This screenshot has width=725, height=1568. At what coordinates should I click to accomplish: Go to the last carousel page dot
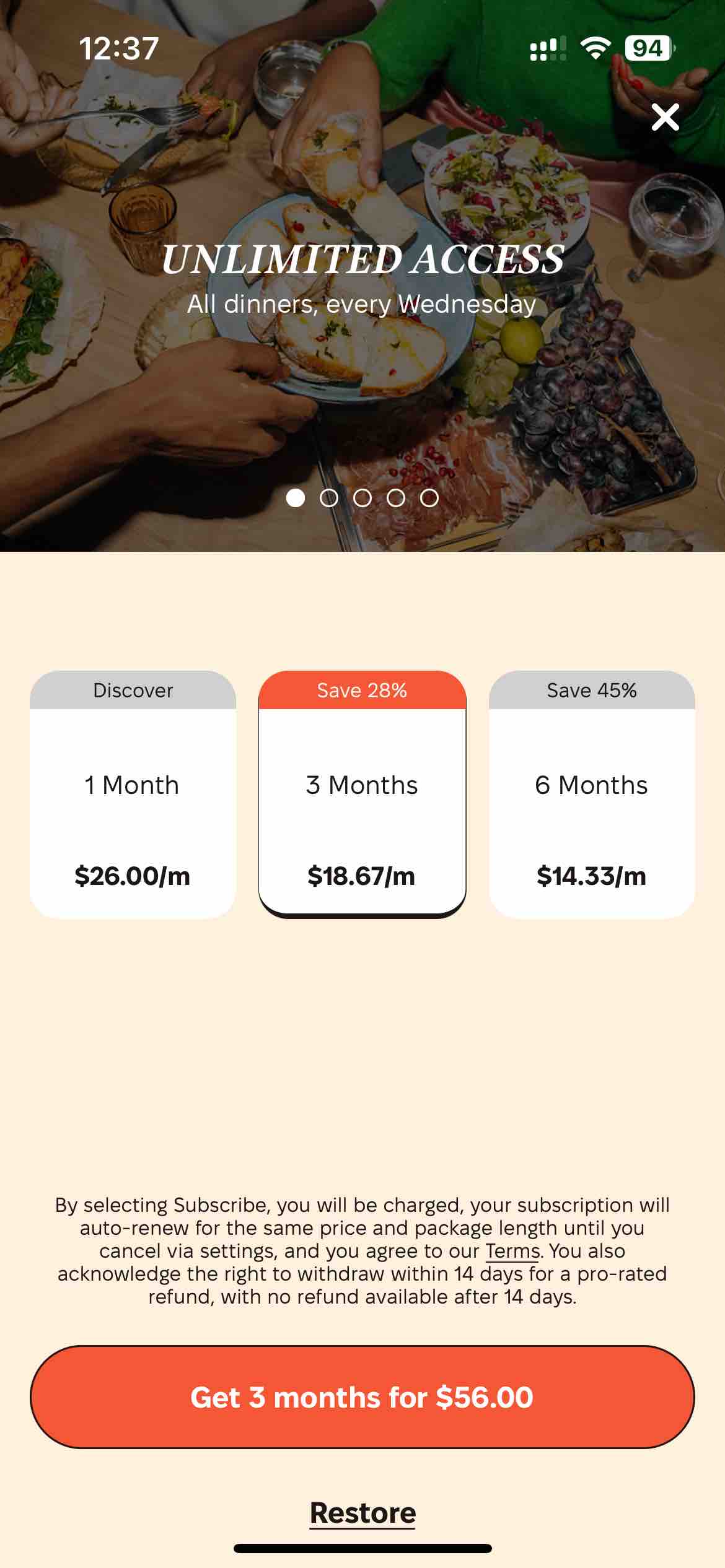coord(429,498)
